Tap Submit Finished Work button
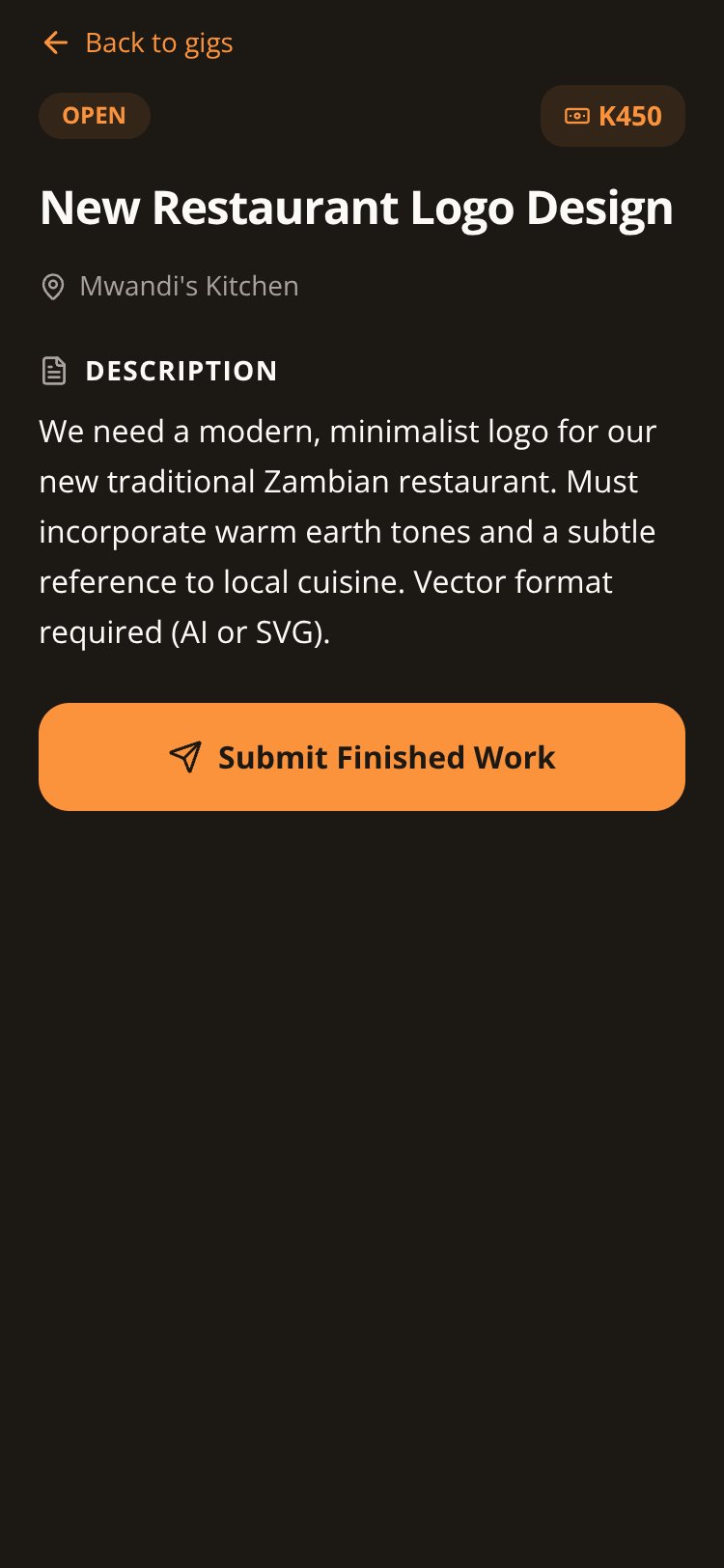724x1568 pixels. 362,757
